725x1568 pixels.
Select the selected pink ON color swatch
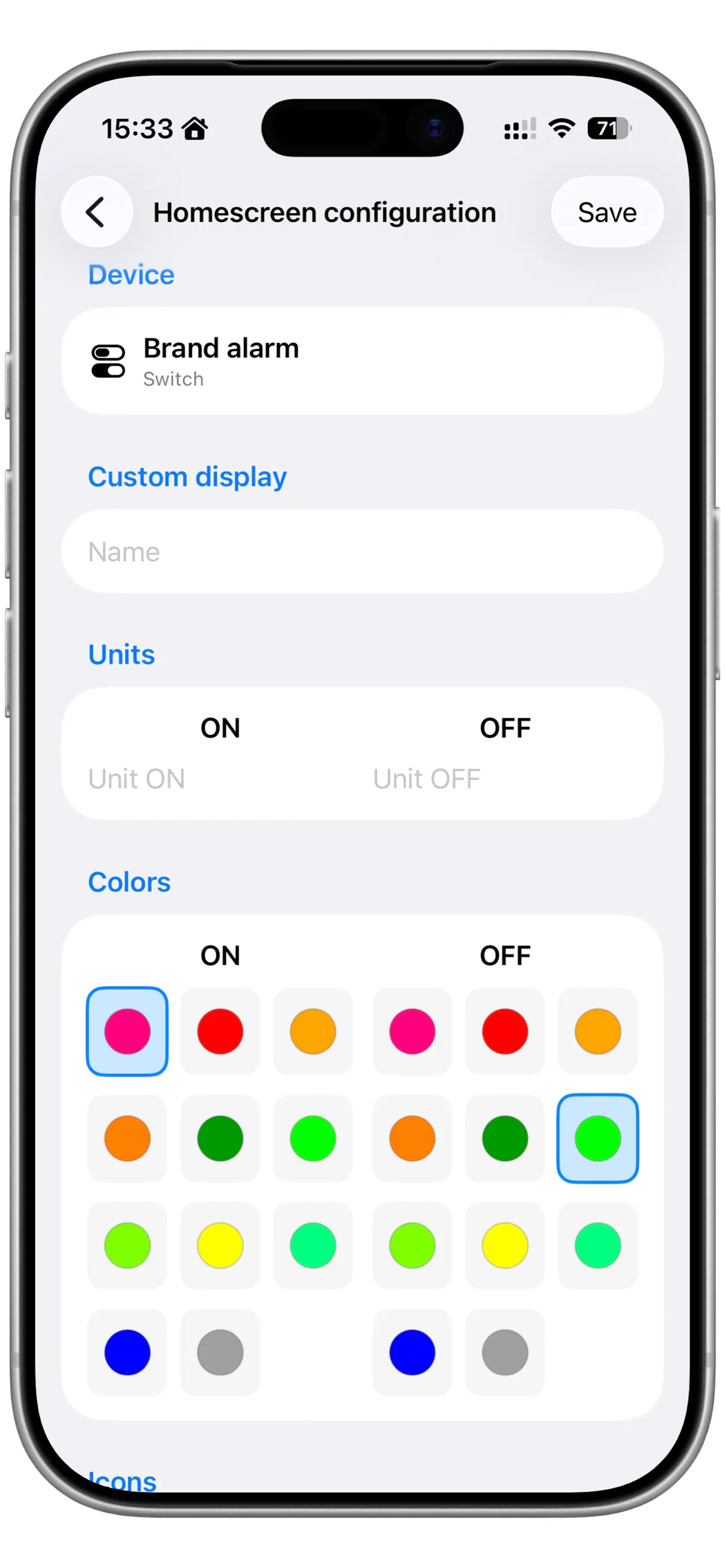pos(127,1031)
